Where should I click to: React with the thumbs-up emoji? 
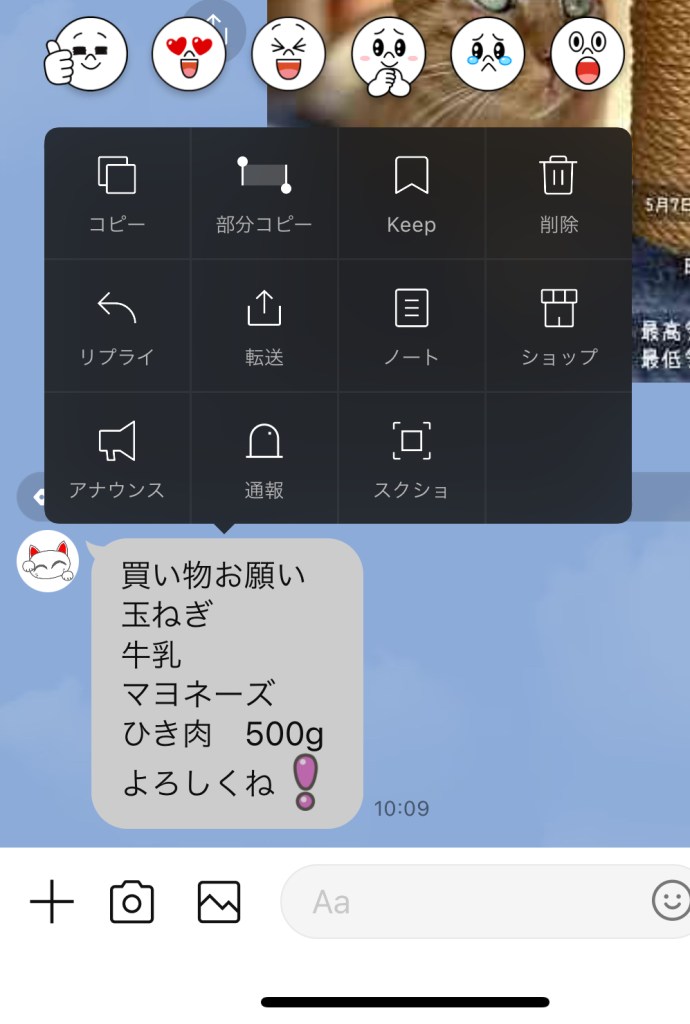pos(86,55)
